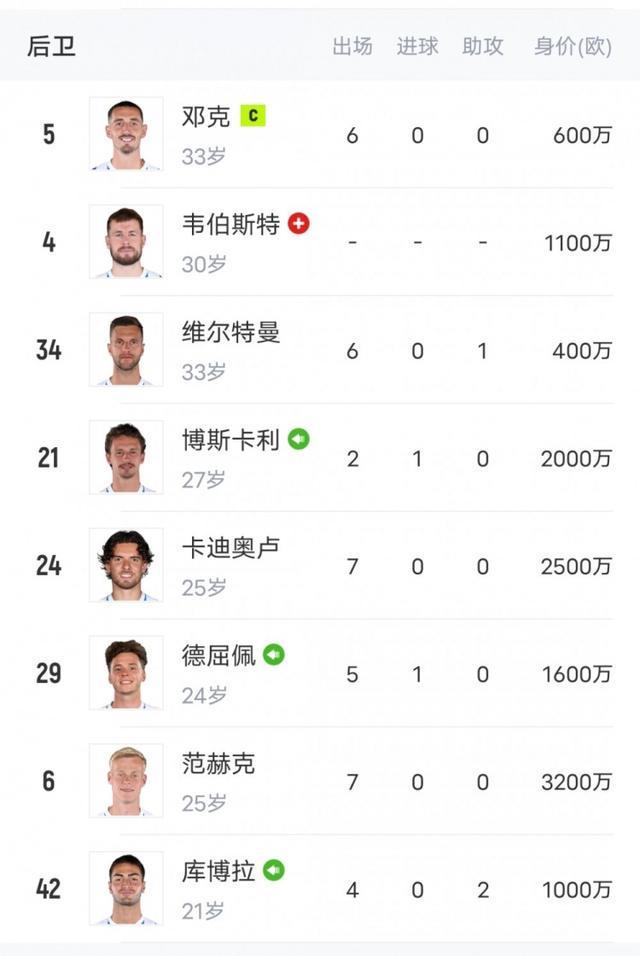The height and width of the screenshot is (956, 640).
Task: Open player 邓克's profile
Action: 206,117
